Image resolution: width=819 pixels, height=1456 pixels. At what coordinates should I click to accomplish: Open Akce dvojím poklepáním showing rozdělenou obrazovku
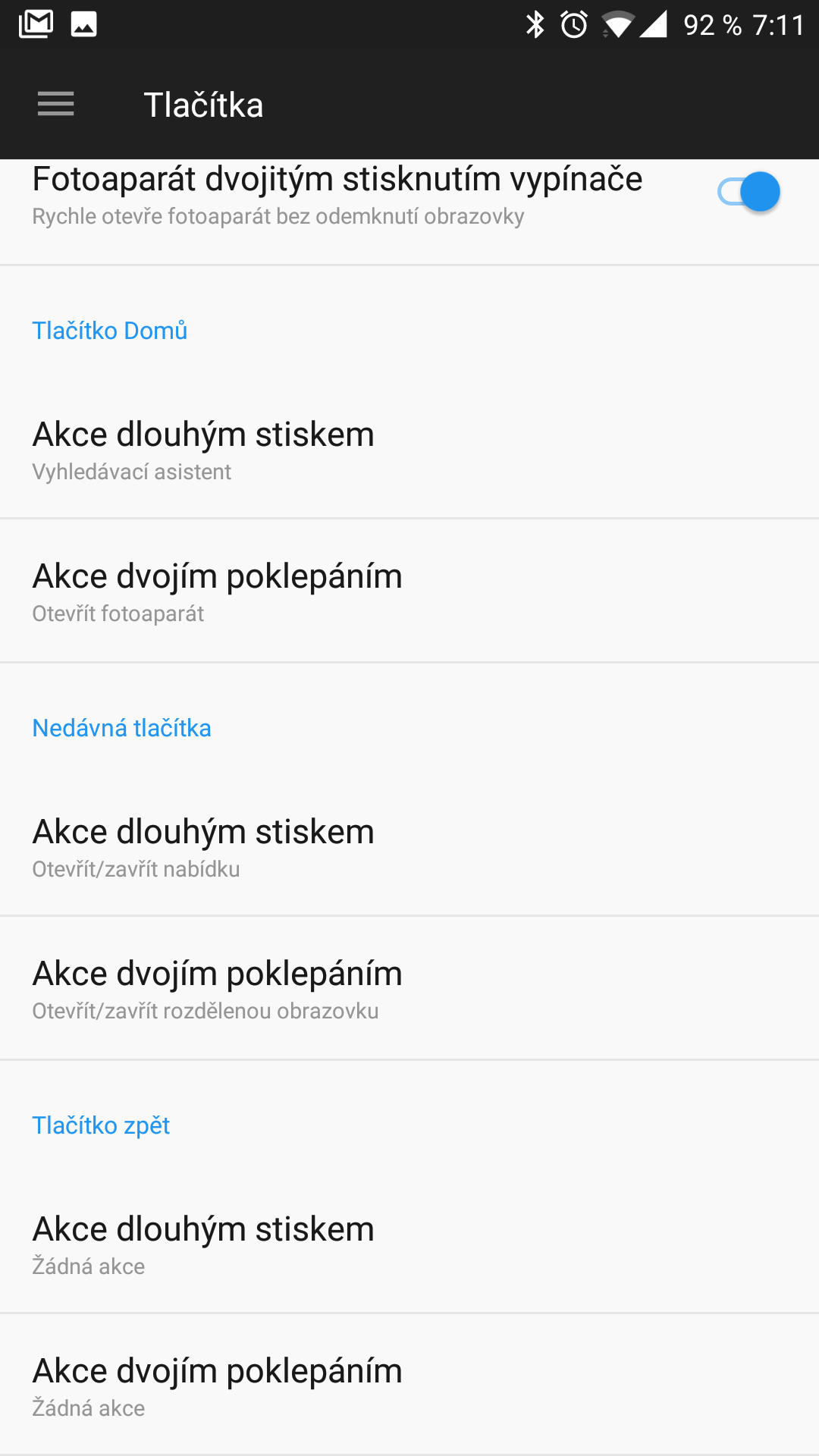point(409,988)
